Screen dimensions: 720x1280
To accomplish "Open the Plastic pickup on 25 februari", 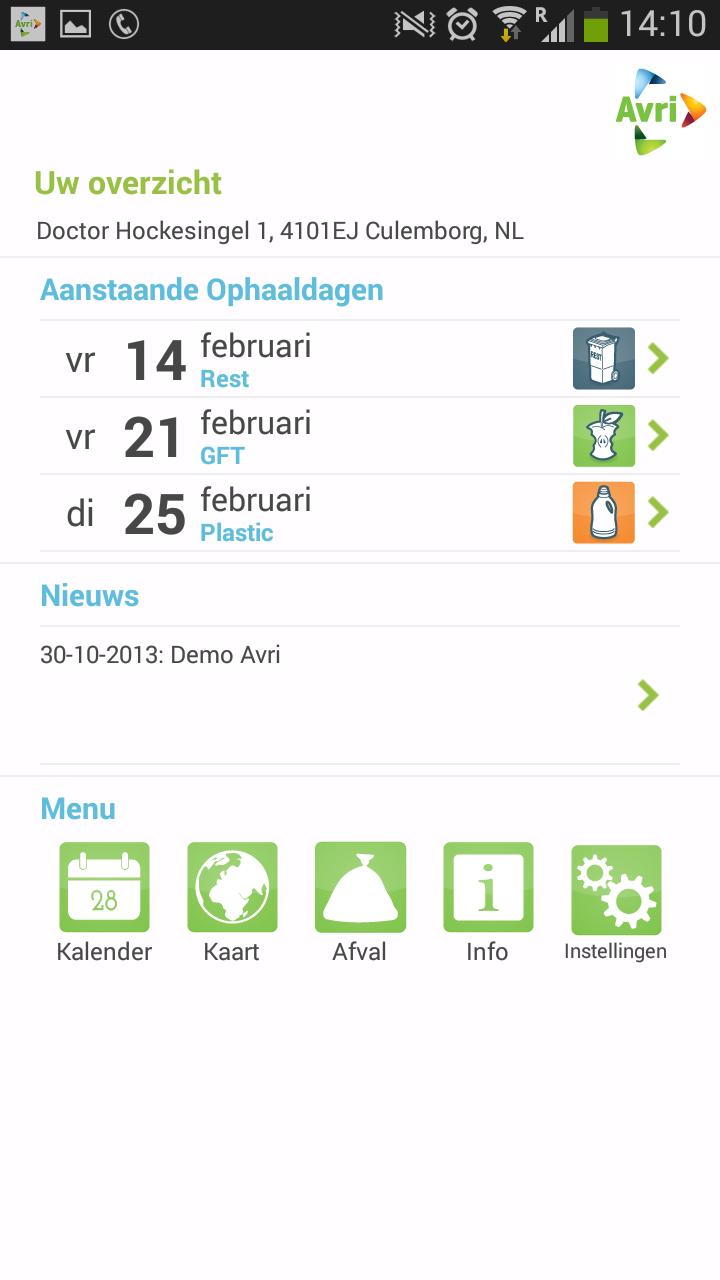I will [x=360, y=513].
